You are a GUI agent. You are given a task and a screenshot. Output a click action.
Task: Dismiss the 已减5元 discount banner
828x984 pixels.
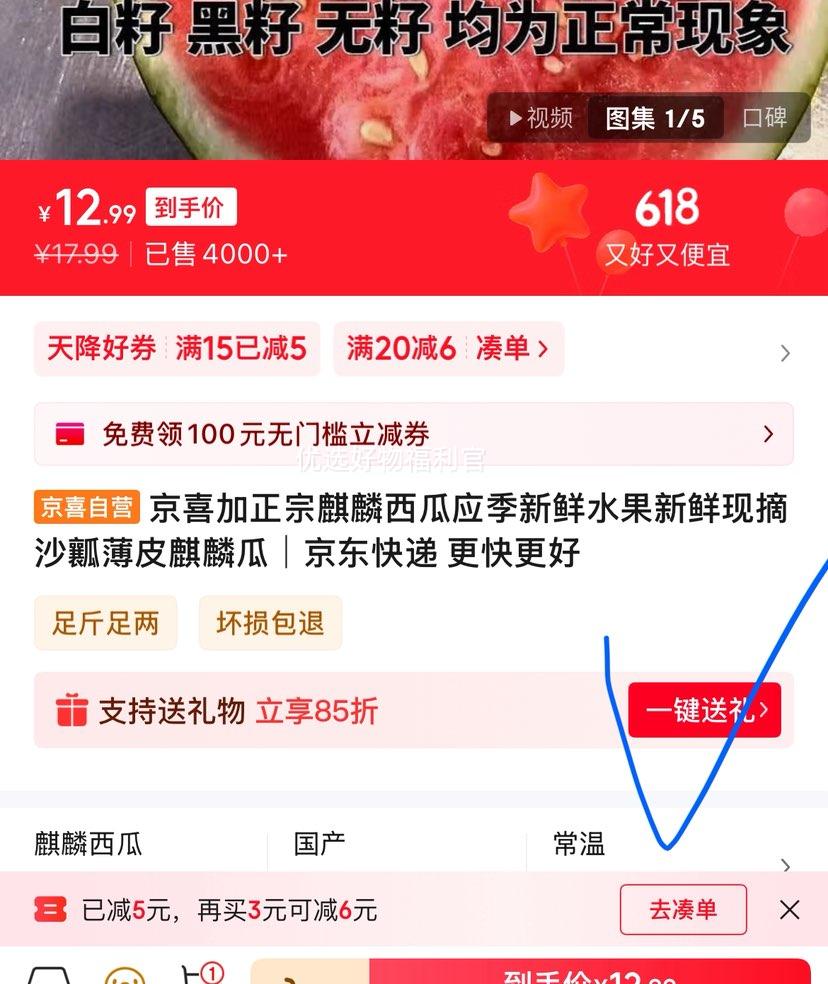[x=789, y=910]
